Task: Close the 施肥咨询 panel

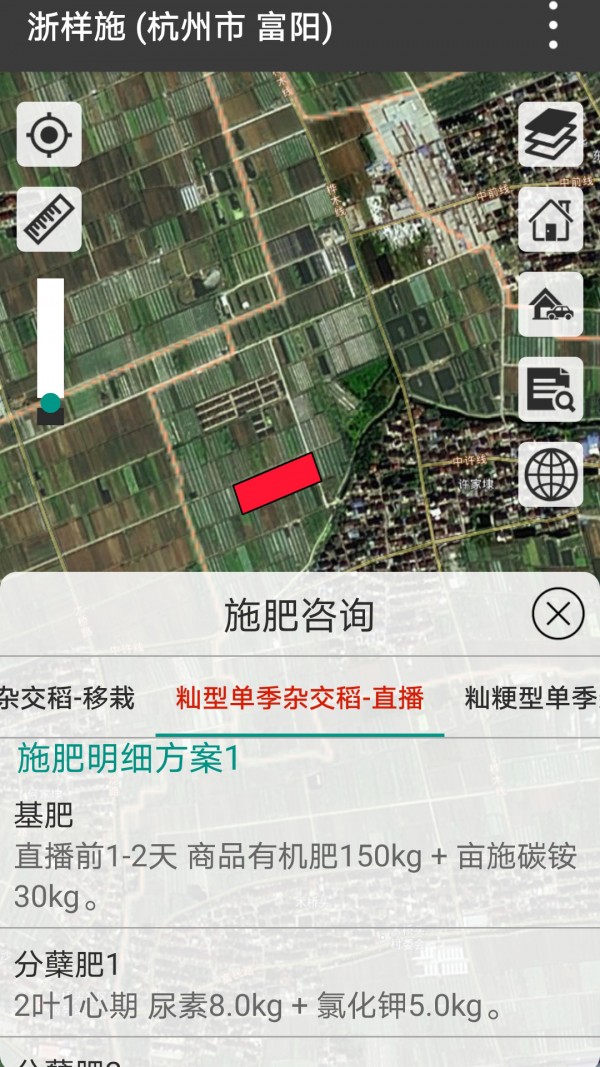Action: pos(558,614)
